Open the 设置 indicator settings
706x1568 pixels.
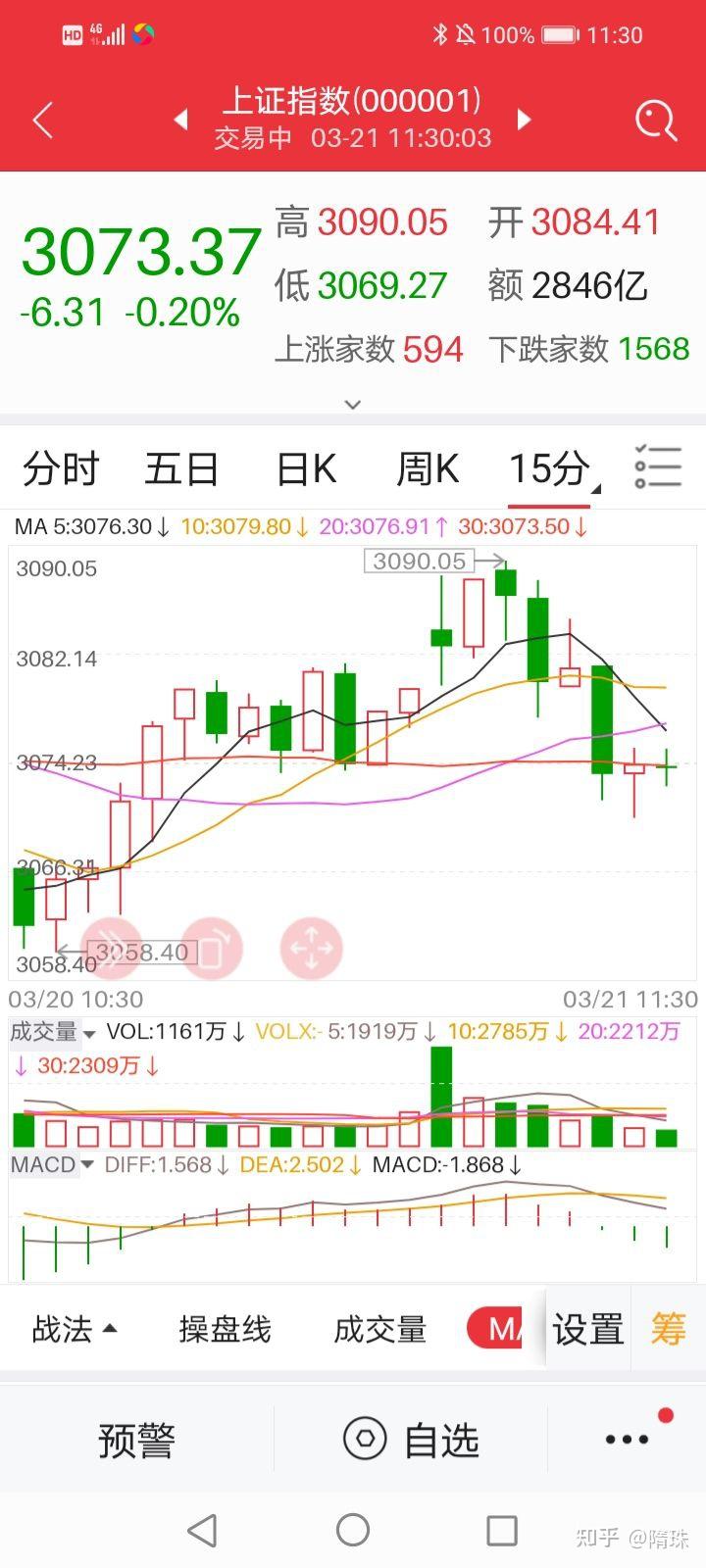tap(587, 1330)
